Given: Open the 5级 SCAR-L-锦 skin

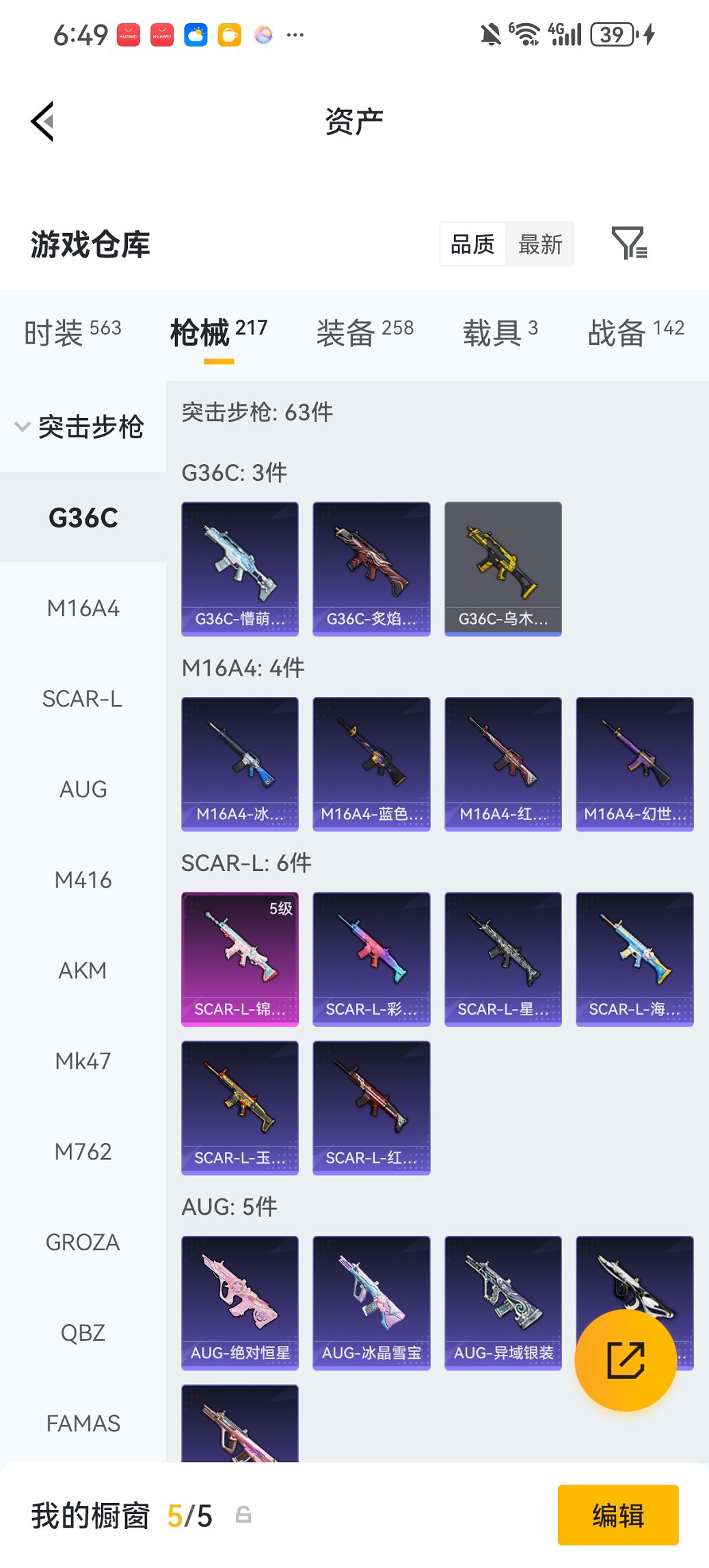Looking at the screenshot, I should pos(239,959).
